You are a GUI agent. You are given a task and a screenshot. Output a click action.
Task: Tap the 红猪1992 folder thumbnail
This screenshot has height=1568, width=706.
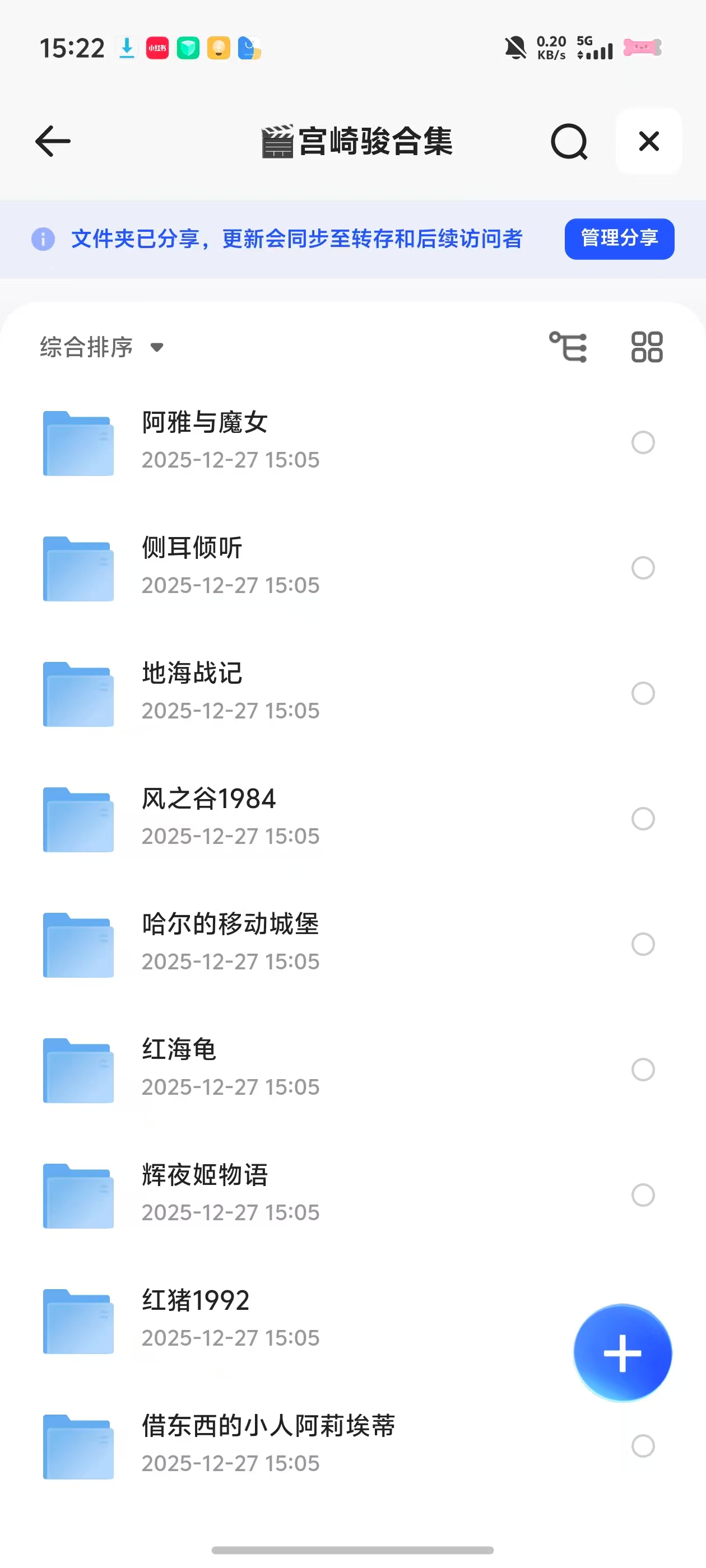[x=77, y=1320]
